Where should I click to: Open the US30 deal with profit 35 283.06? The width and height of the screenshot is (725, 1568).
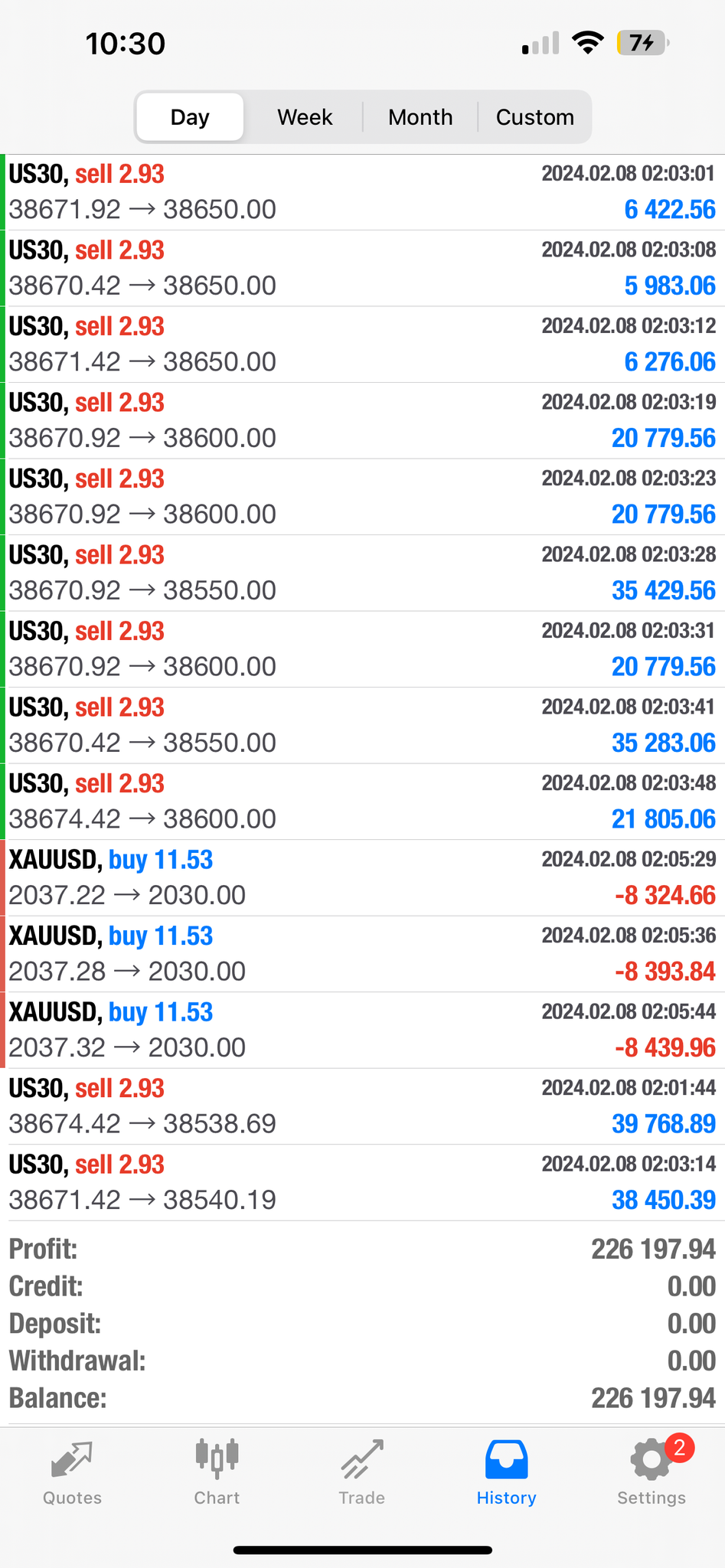362,725
